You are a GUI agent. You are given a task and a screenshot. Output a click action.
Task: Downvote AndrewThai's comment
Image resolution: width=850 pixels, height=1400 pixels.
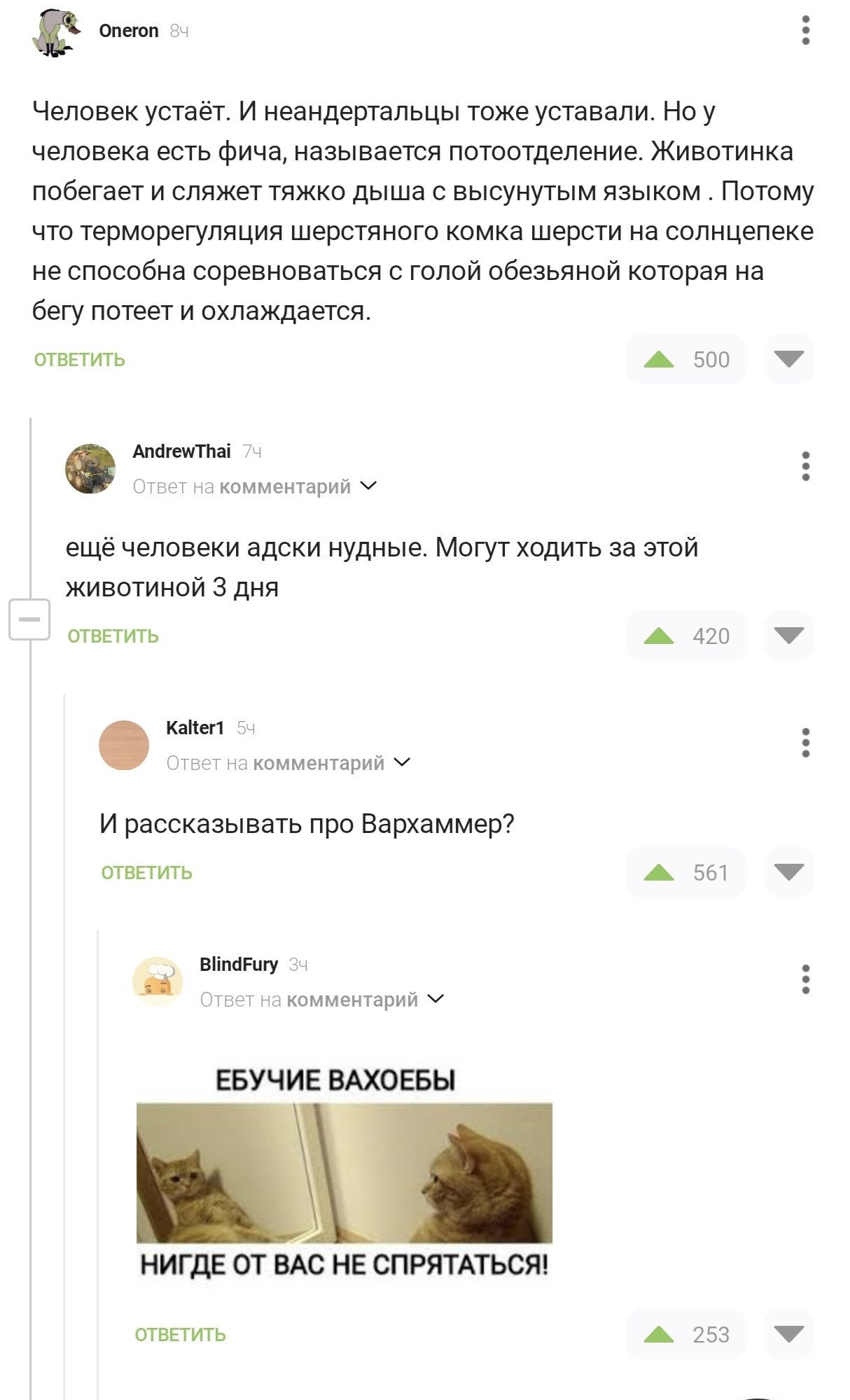(x=789, y=636)
